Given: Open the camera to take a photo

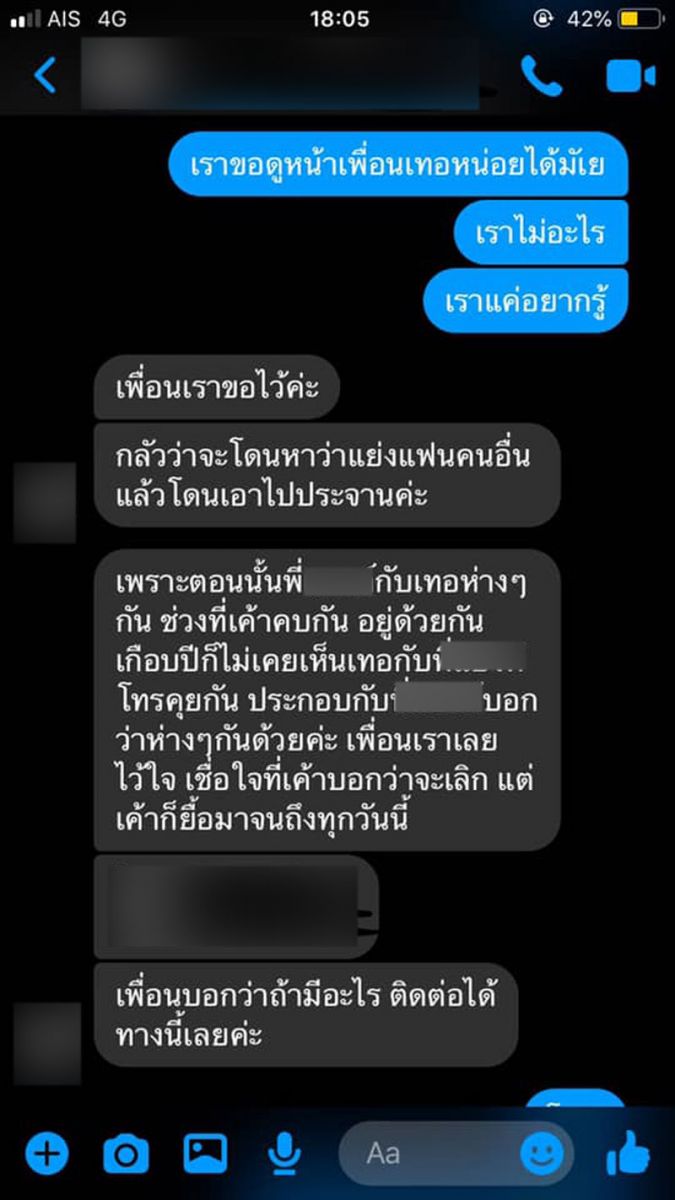Looking at the screenshot, I should coord(126,1155).
